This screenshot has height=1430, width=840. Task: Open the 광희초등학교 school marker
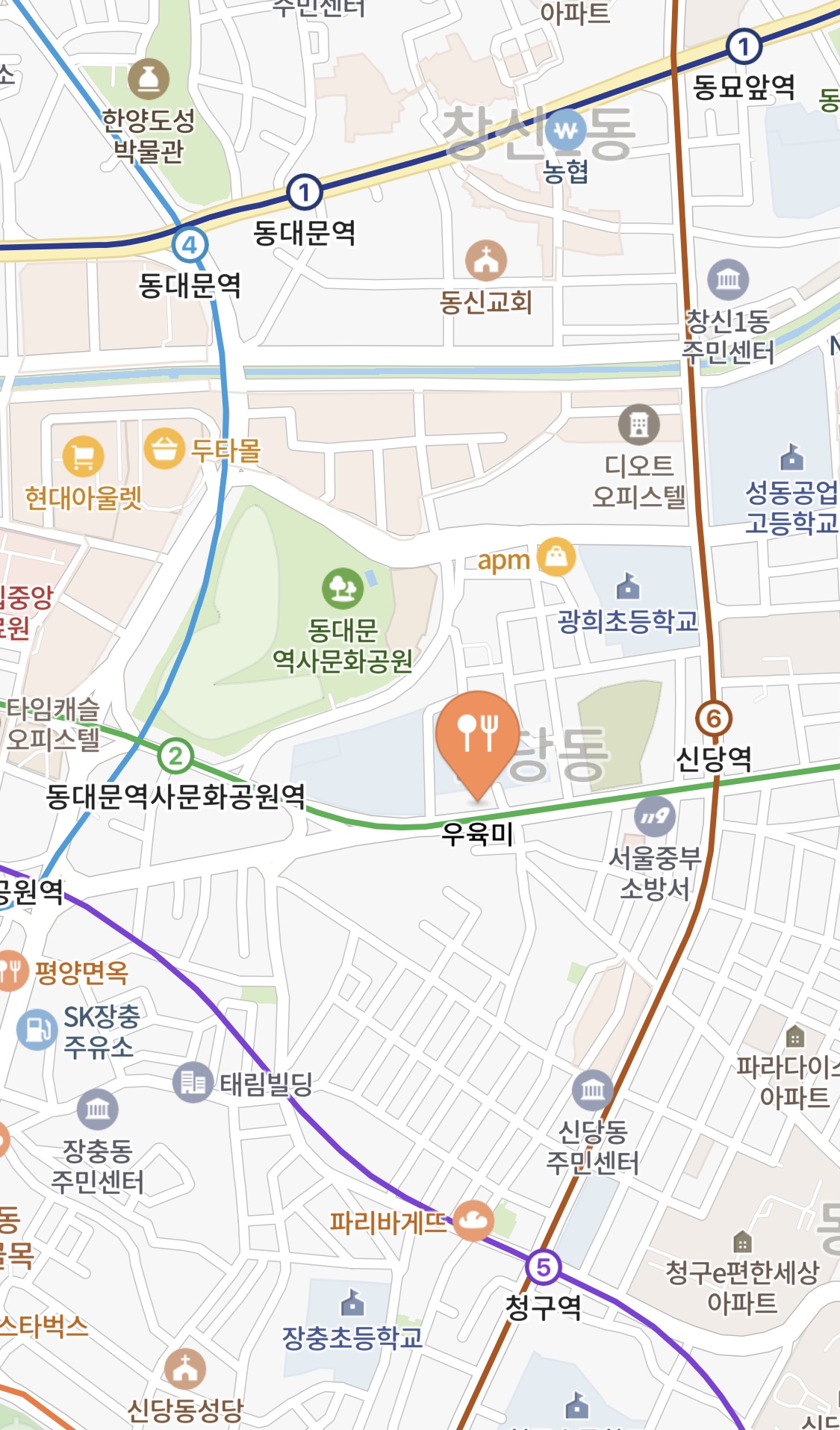click(x=628, y=587)
